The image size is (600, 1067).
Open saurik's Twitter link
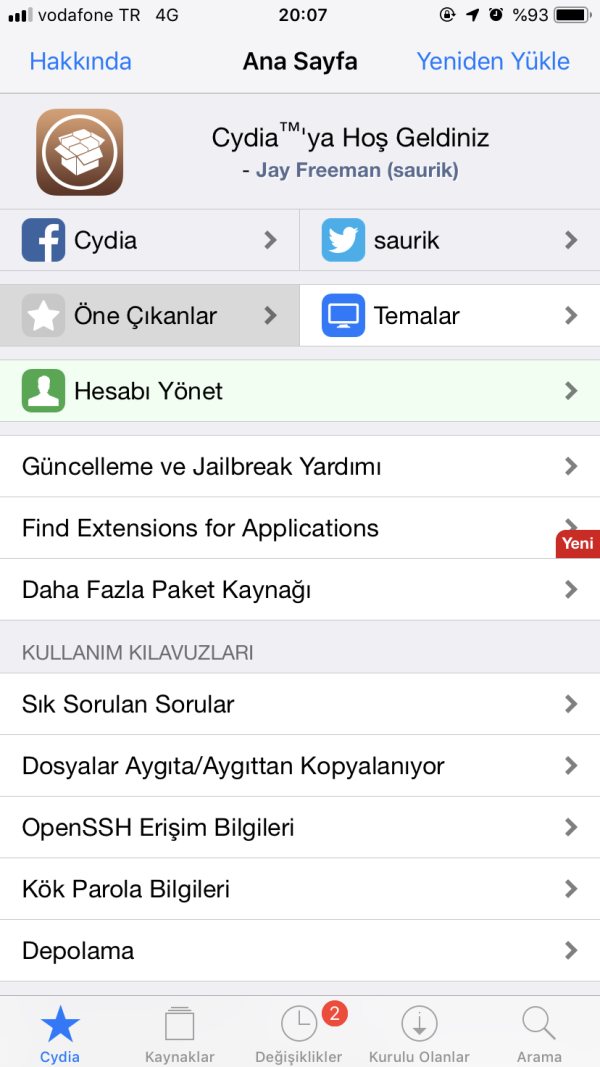click(450, 240)
